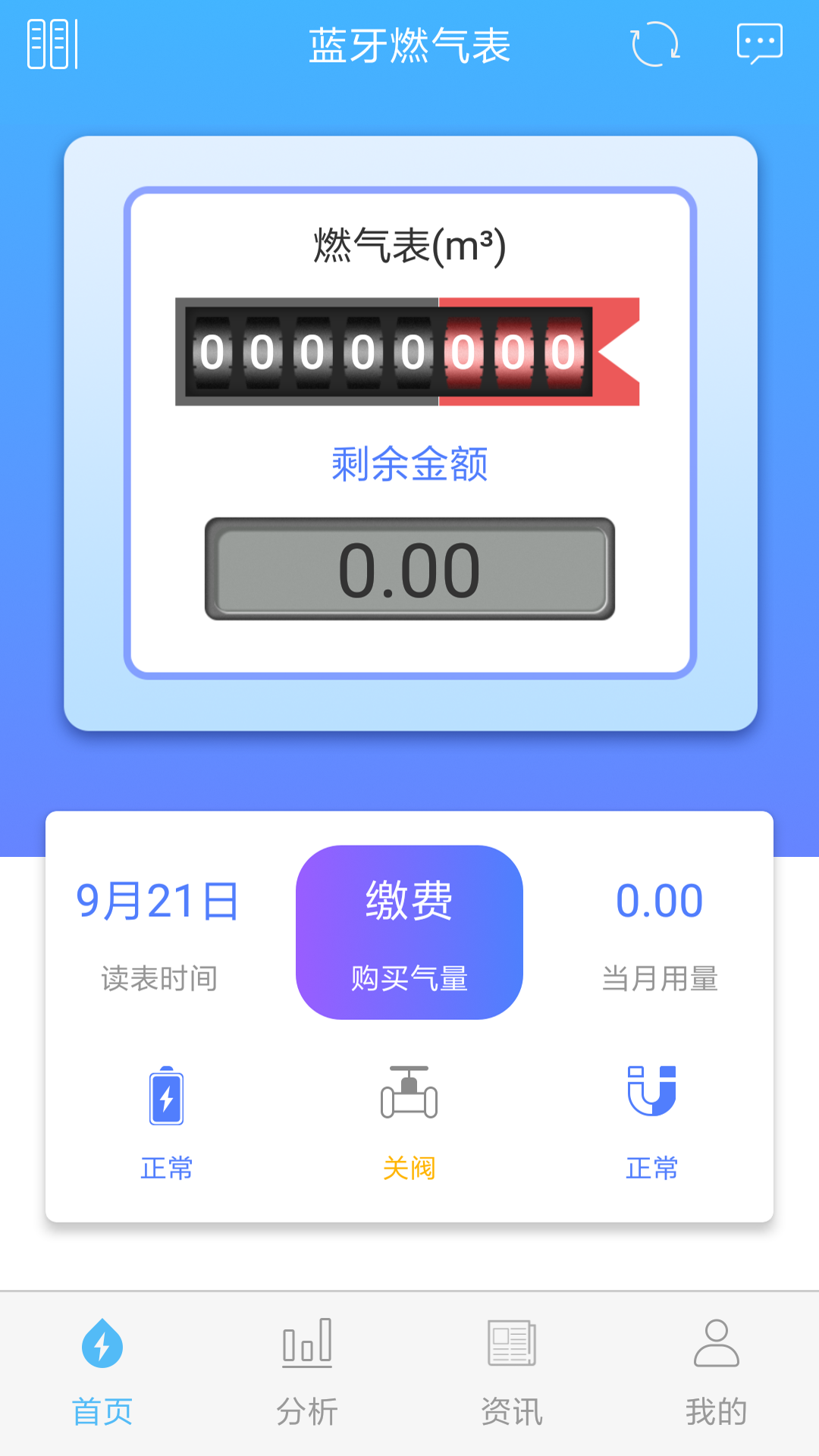Open the meter list icon top-left
The width and height of the screenshot is (819, 1456).
click(52, 43)
